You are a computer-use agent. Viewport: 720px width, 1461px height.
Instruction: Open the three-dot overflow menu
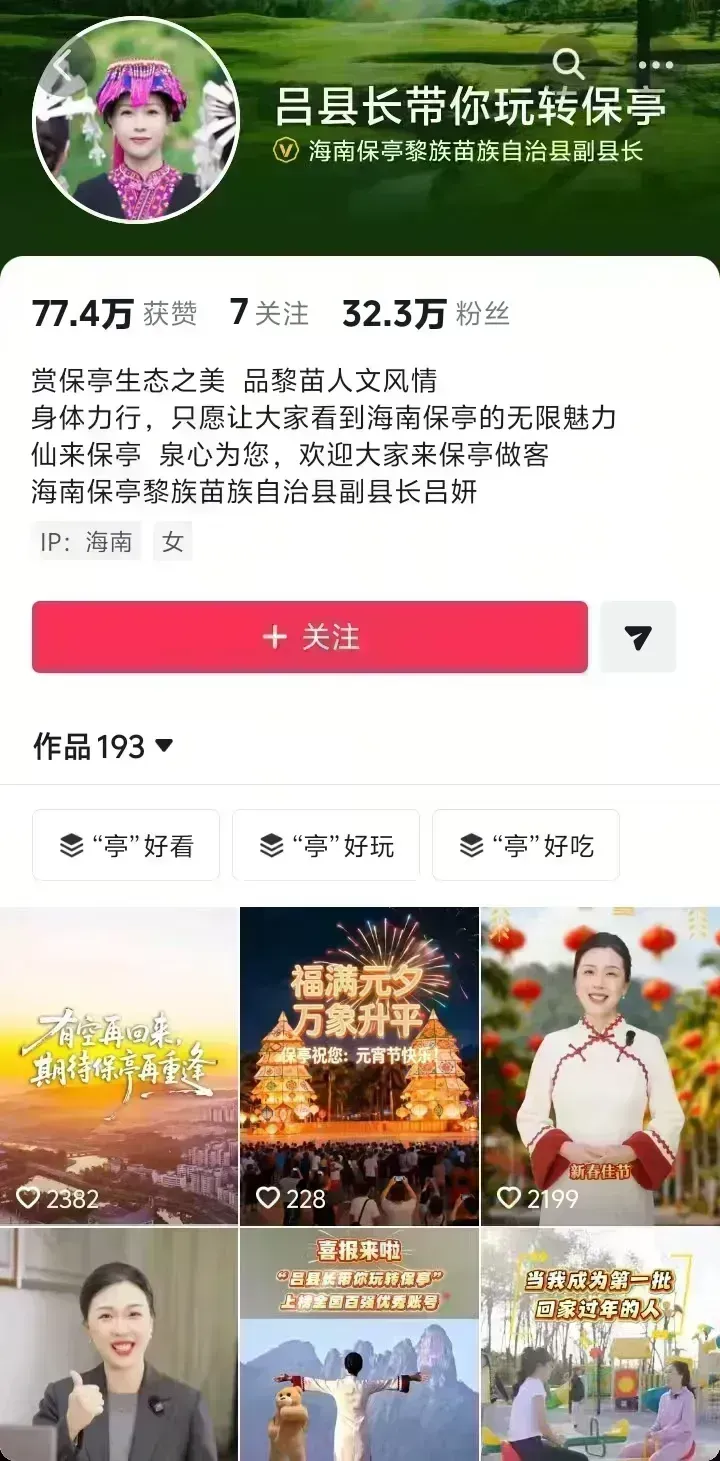click(x=655, y=65)
